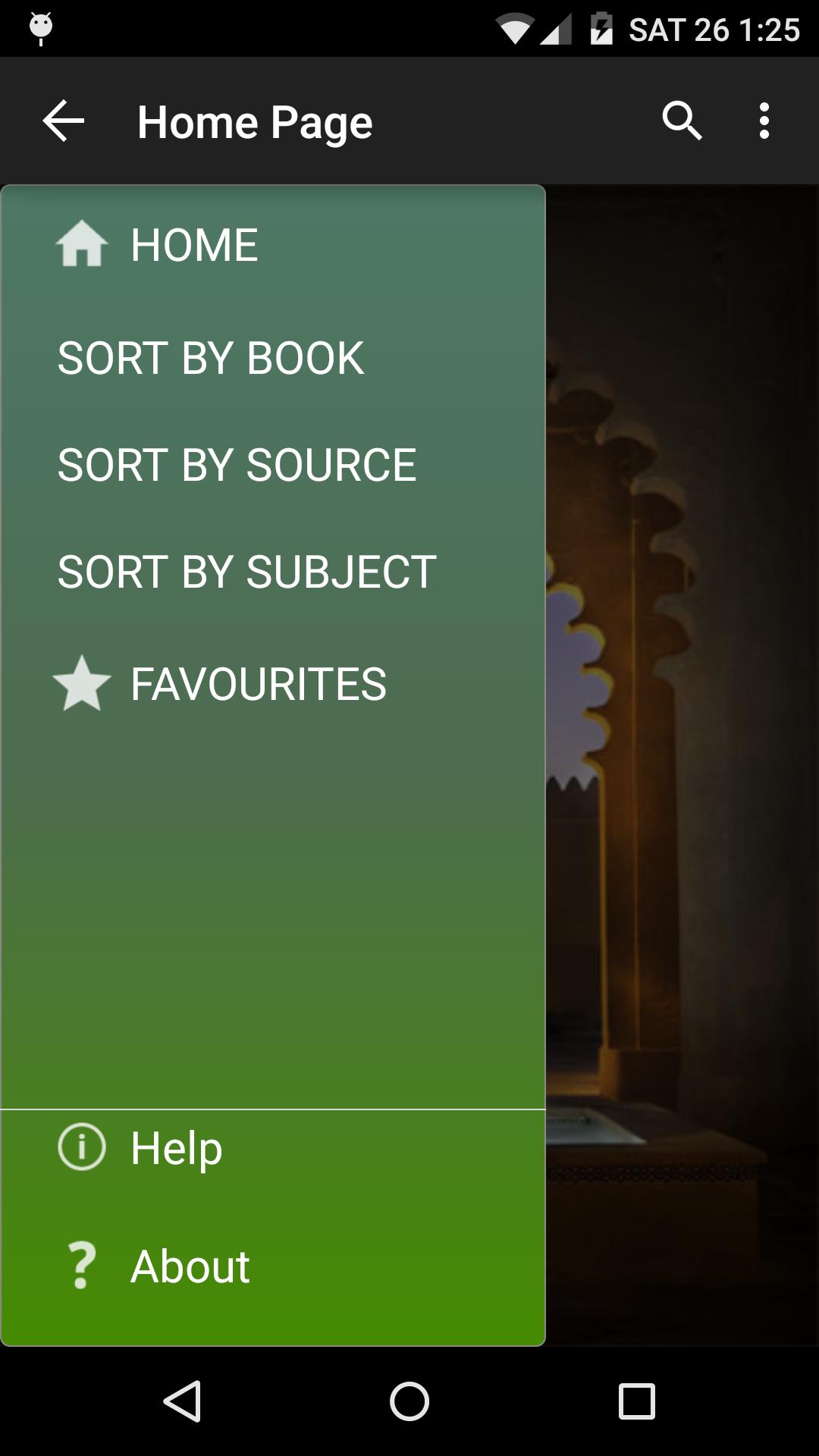Tap the system home button
The width and height of the screenshot is (819, 1456).
click(409, 1401)
